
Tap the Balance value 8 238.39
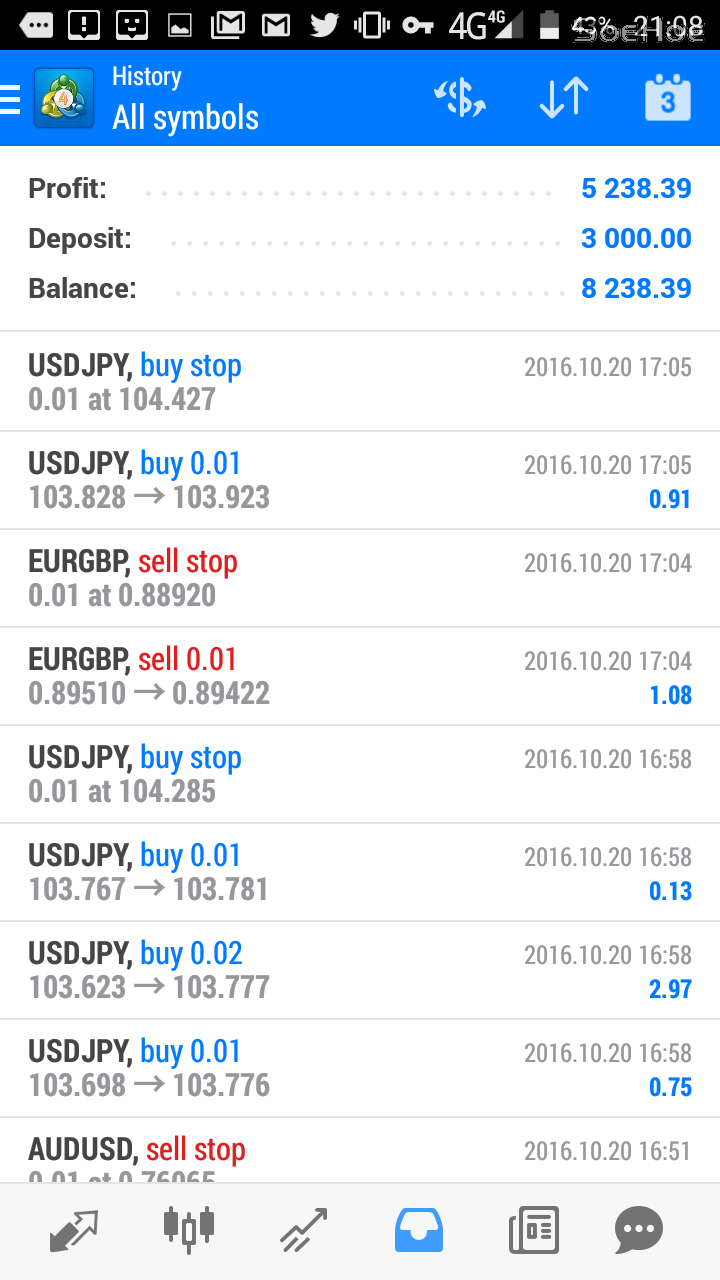pyautogui.click(x=636, y=288)
